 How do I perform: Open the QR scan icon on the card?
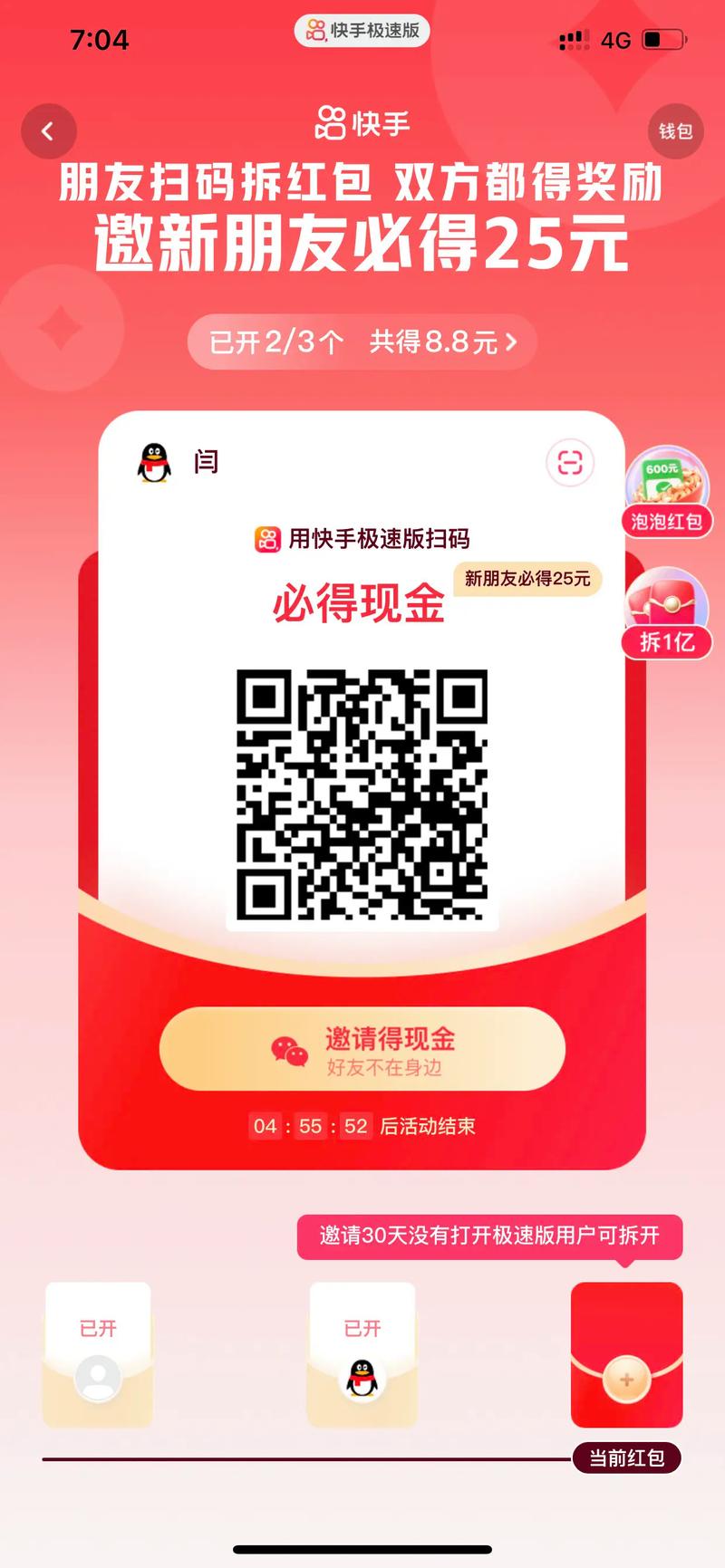pyautogui.click(x=570, y=461)
